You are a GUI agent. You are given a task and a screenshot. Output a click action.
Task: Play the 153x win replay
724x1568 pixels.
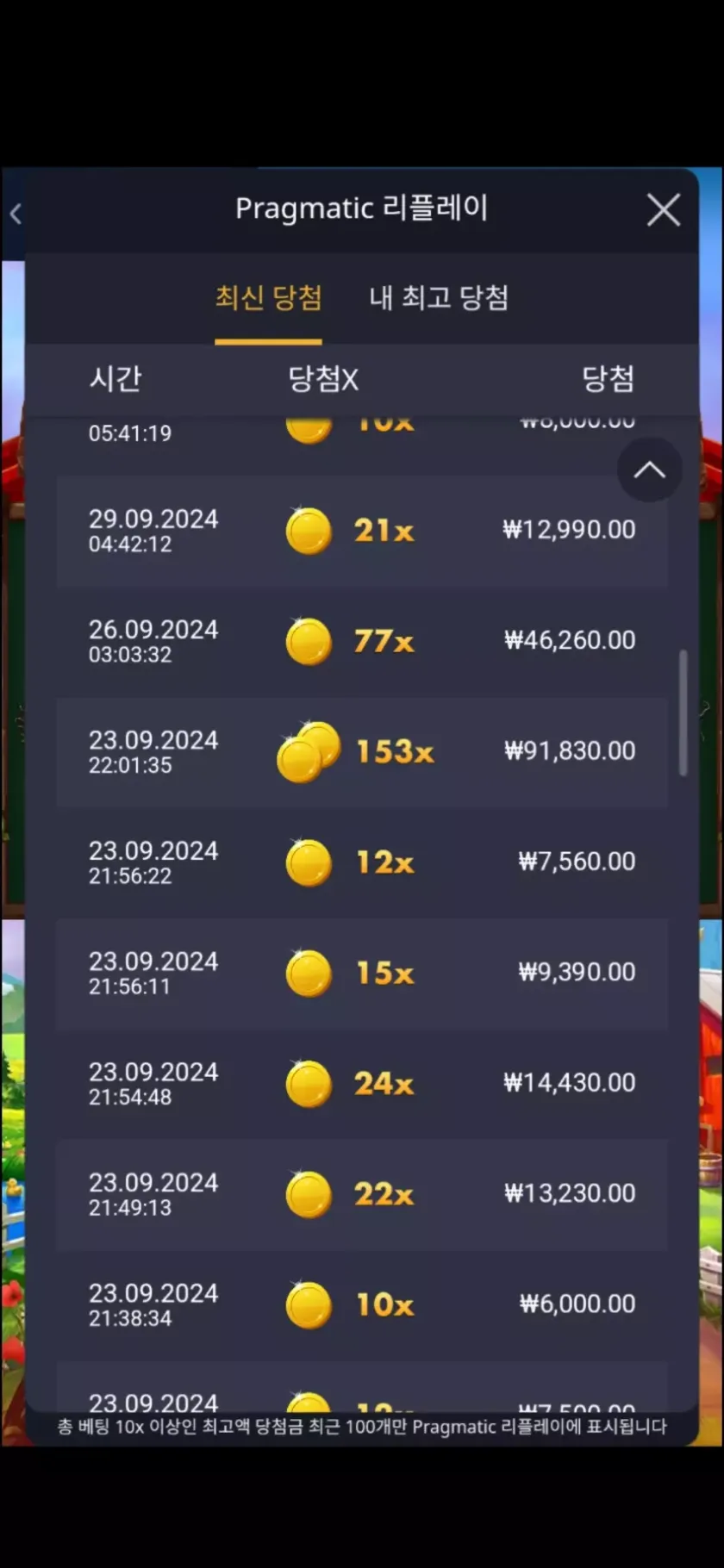coord(362,751)
